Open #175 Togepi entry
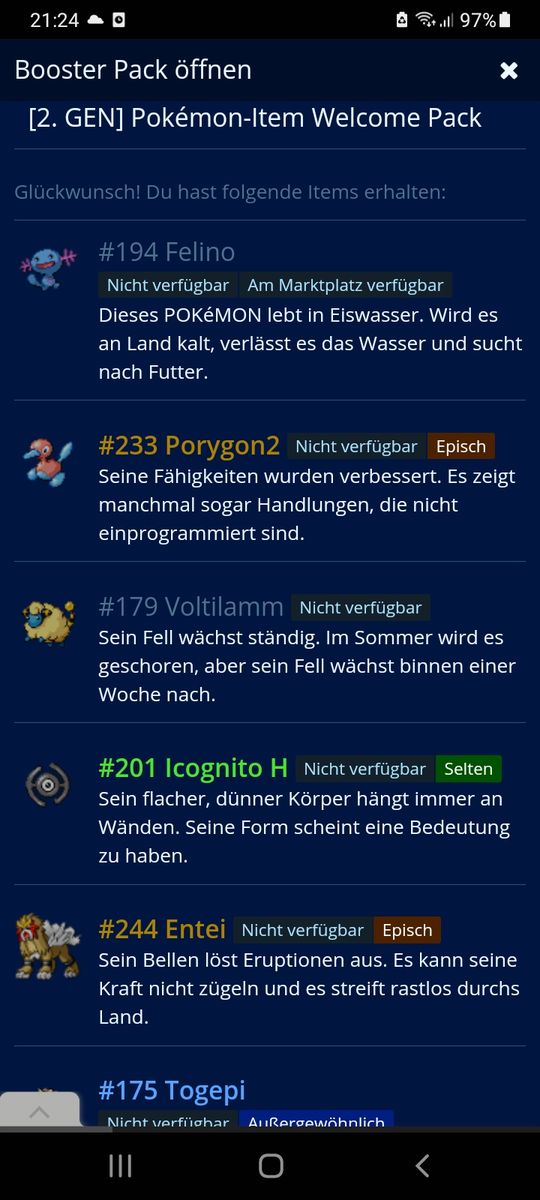The width and height of the screenshot is (540, 1200). click(172, 1090)
